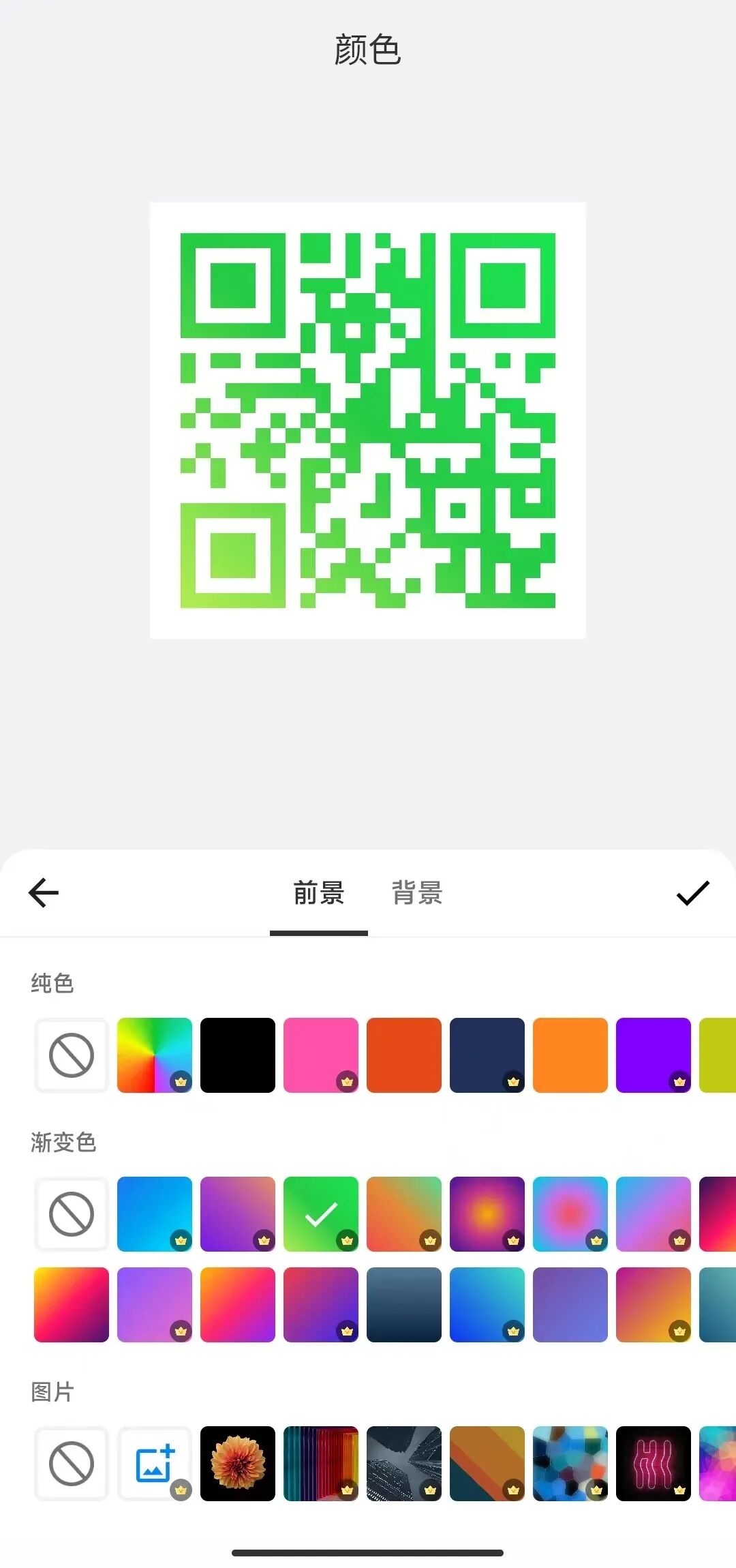Image resolution: width=736 pixels, height=1568 pixels.
Task: Apply the orange flower image to QR code
Action: point(237,1463)
